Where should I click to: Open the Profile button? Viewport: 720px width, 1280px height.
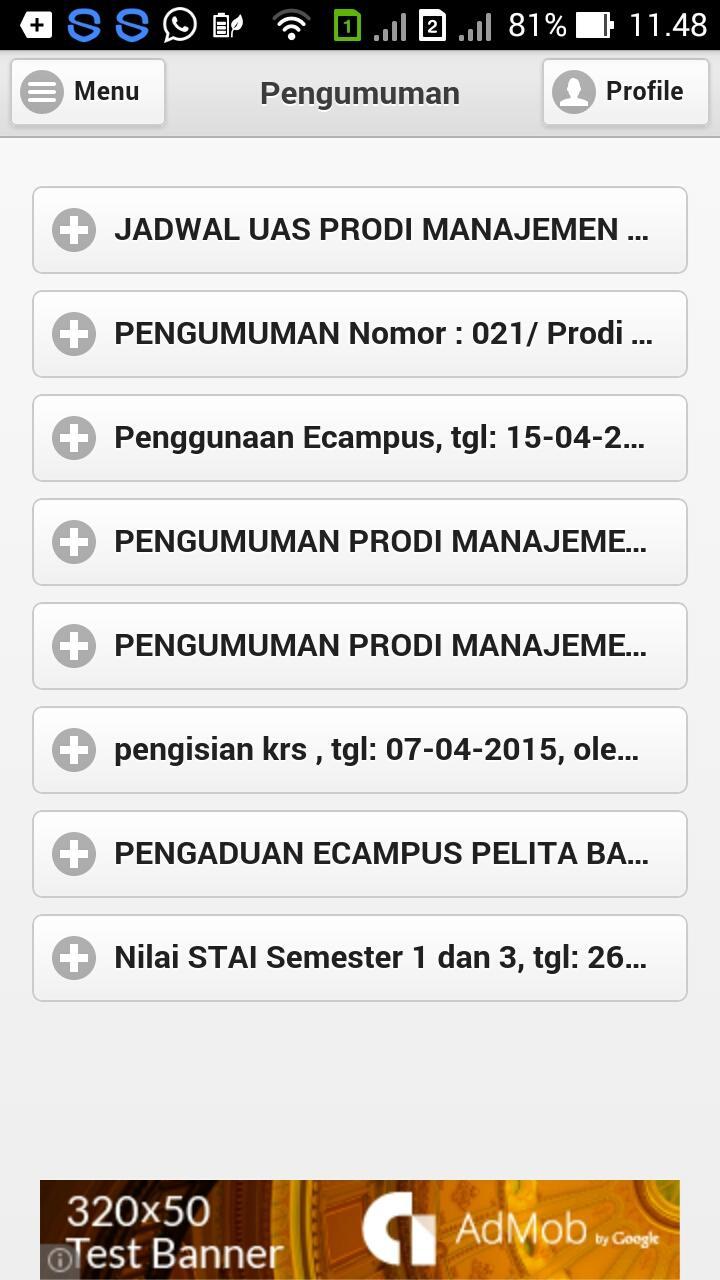coord(625,92)
